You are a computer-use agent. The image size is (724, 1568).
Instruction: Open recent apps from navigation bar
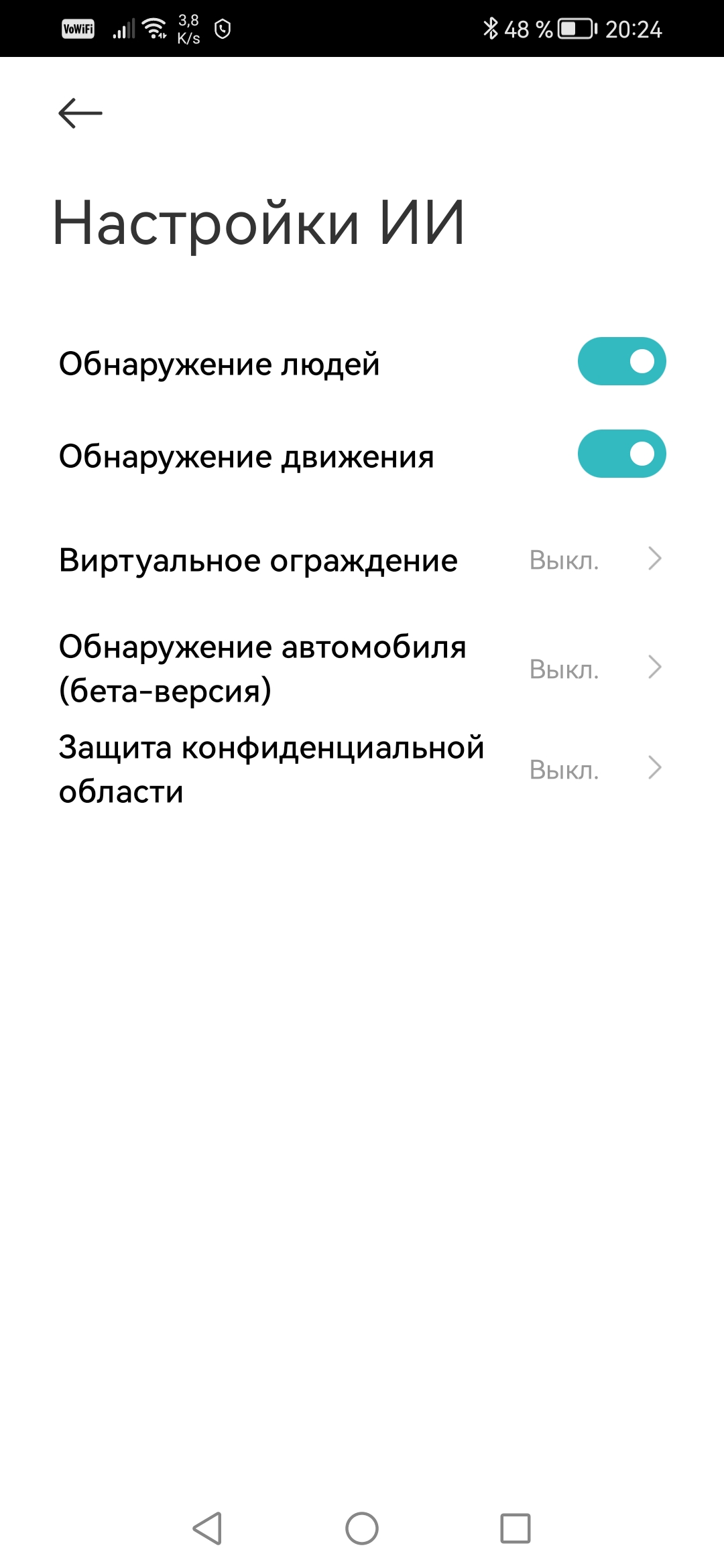pyautogui.click(x=515, y=1528)
